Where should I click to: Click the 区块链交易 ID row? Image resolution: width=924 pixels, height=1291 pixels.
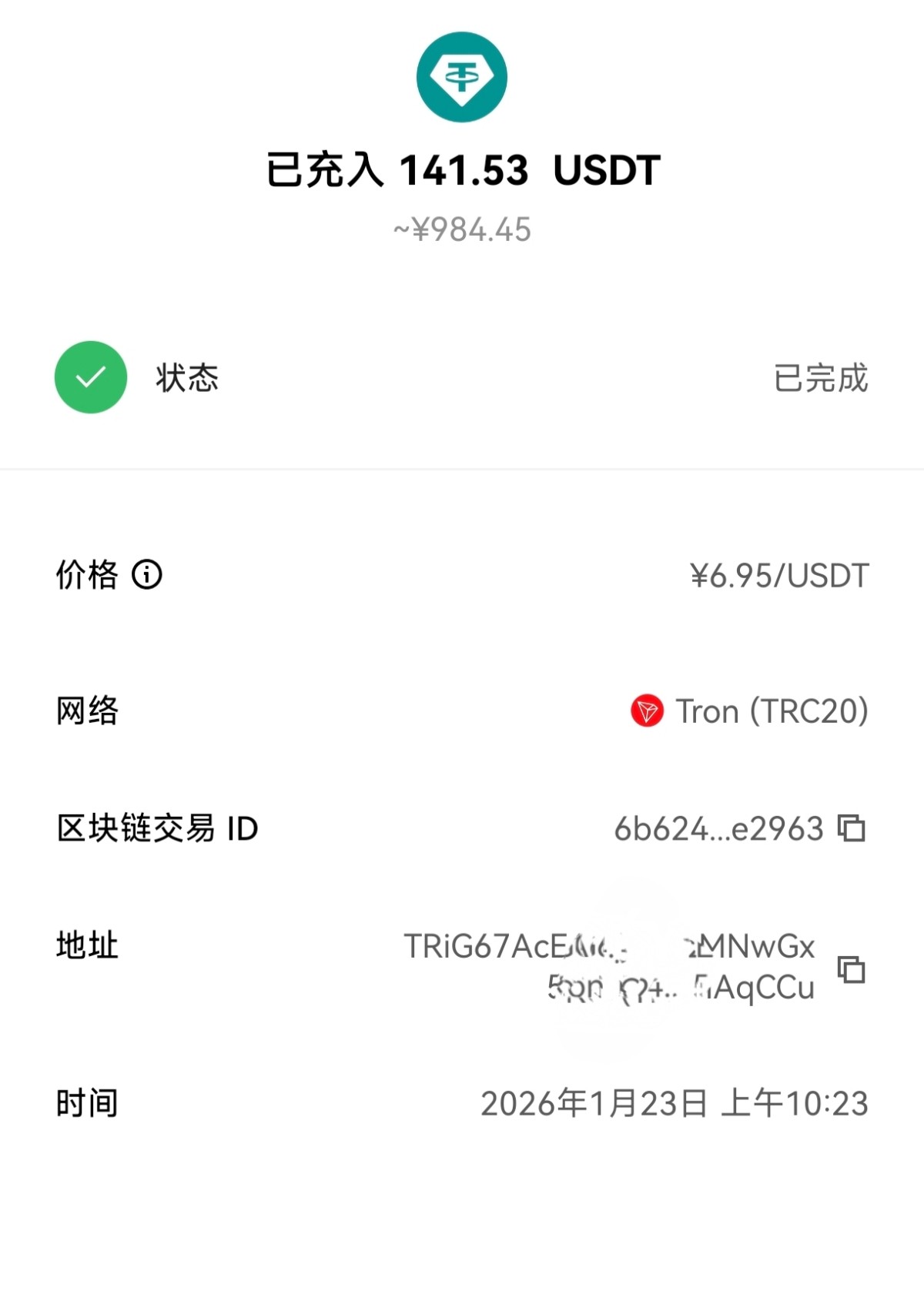(158, 829)
